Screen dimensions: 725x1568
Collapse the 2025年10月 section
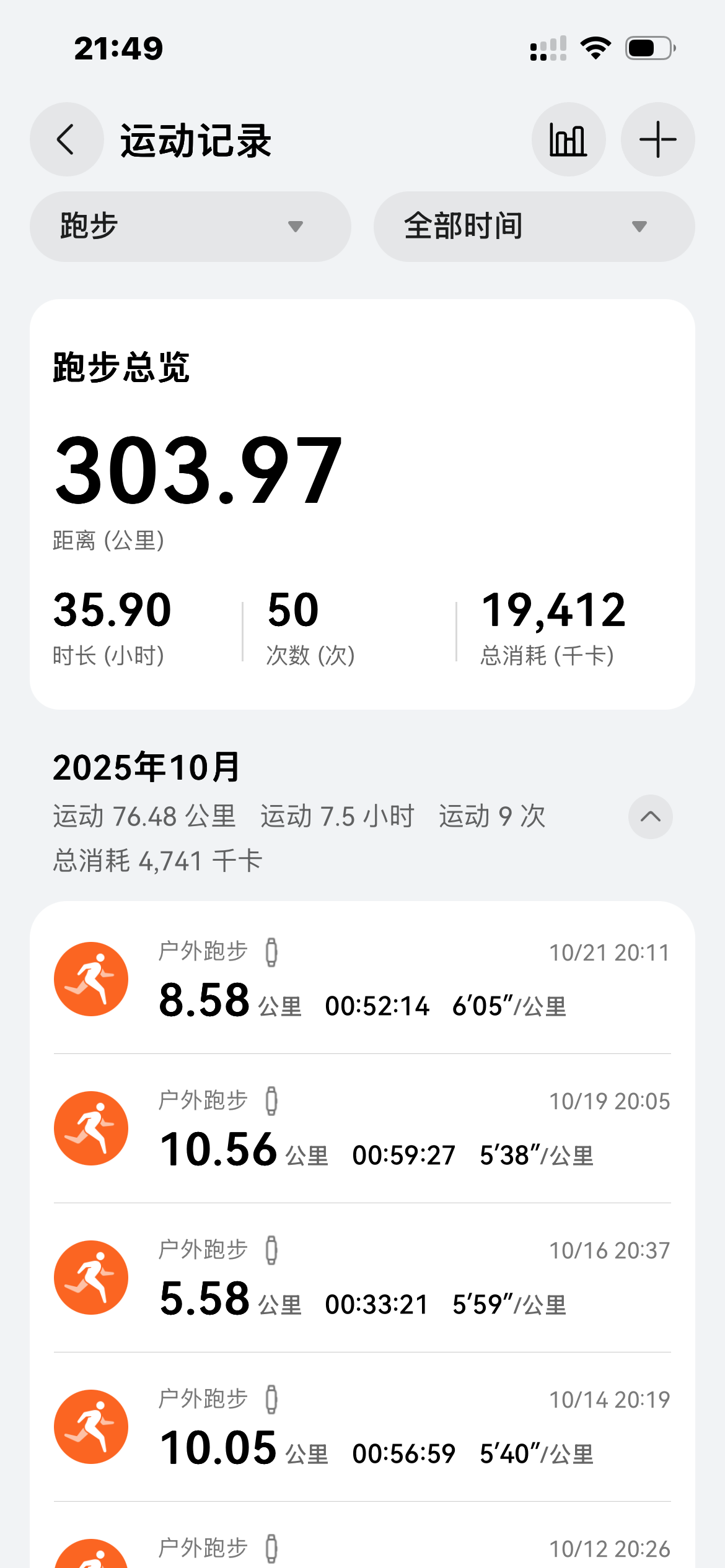[650, 817]
